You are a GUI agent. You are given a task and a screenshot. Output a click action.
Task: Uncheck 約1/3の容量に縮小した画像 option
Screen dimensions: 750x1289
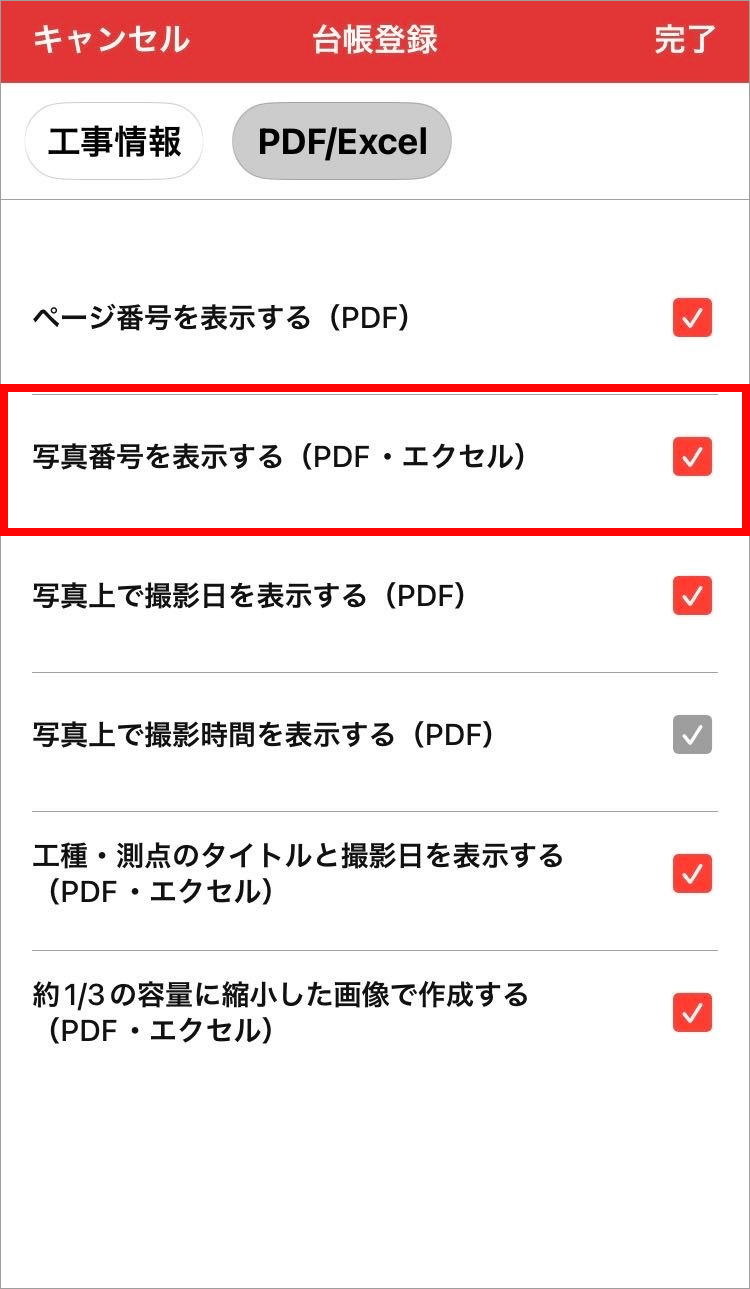coord(692,1012)
